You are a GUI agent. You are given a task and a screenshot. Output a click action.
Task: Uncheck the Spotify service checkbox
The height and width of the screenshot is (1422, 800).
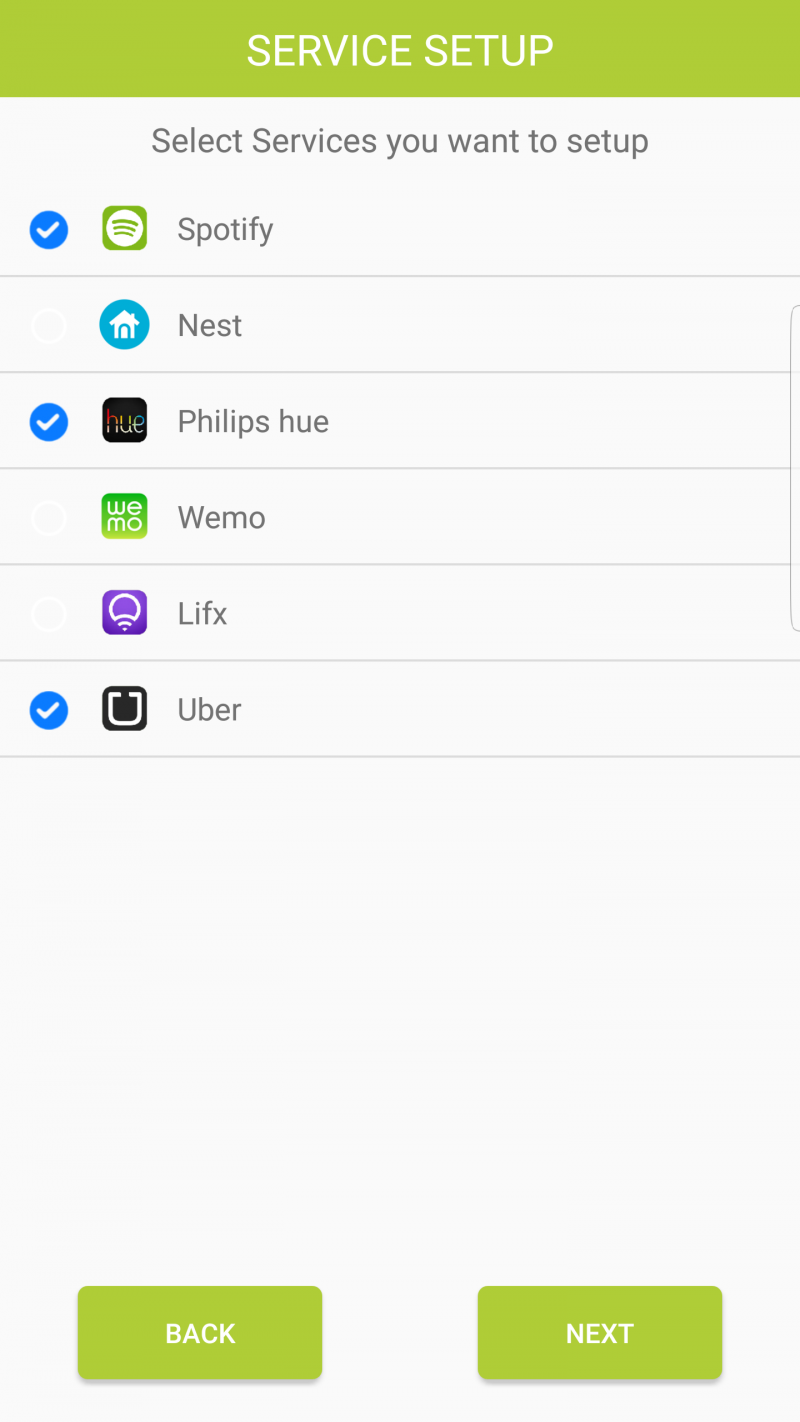point(49,230)
